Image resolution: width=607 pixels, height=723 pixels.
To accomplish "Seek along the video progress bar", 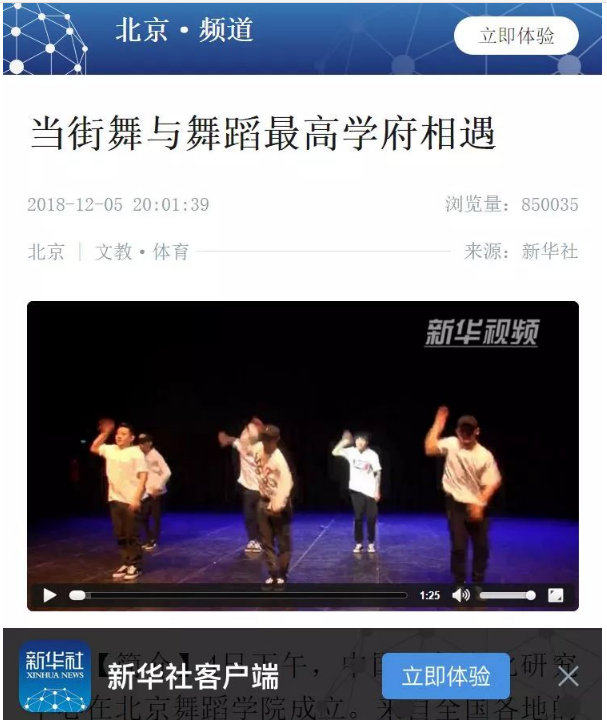I will coord(240,595).
